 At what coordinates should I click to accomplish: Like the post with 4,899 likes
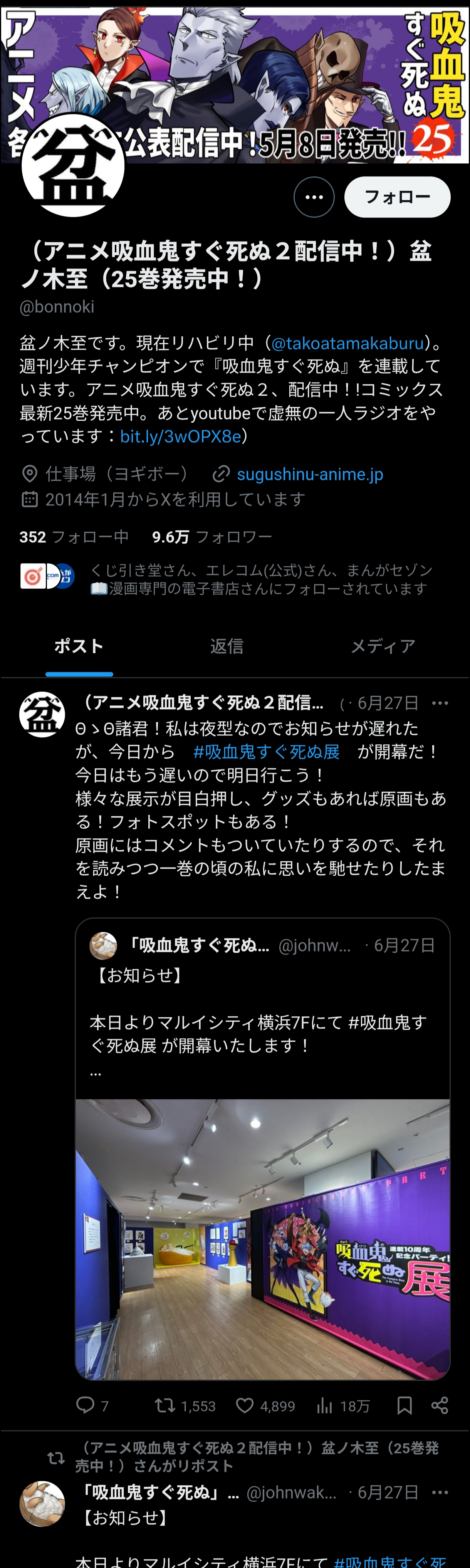click(245, 1405)
